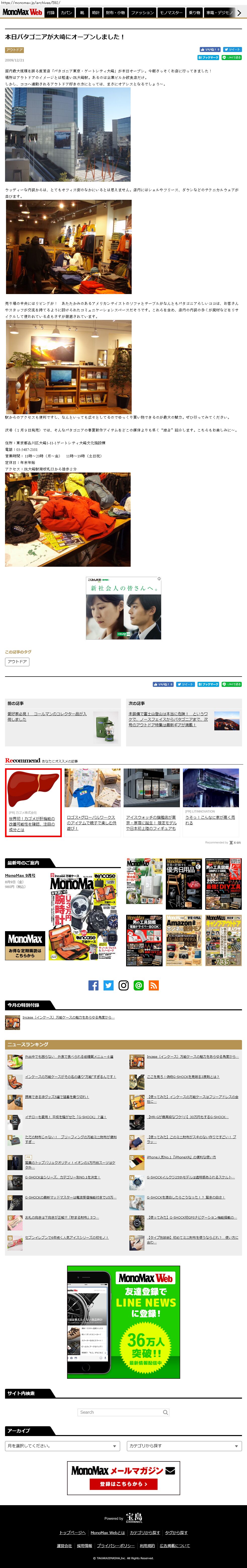Open the カバン category in the top navigation
This screenshot has width=247, height=1568.
[x=66, y=12]
